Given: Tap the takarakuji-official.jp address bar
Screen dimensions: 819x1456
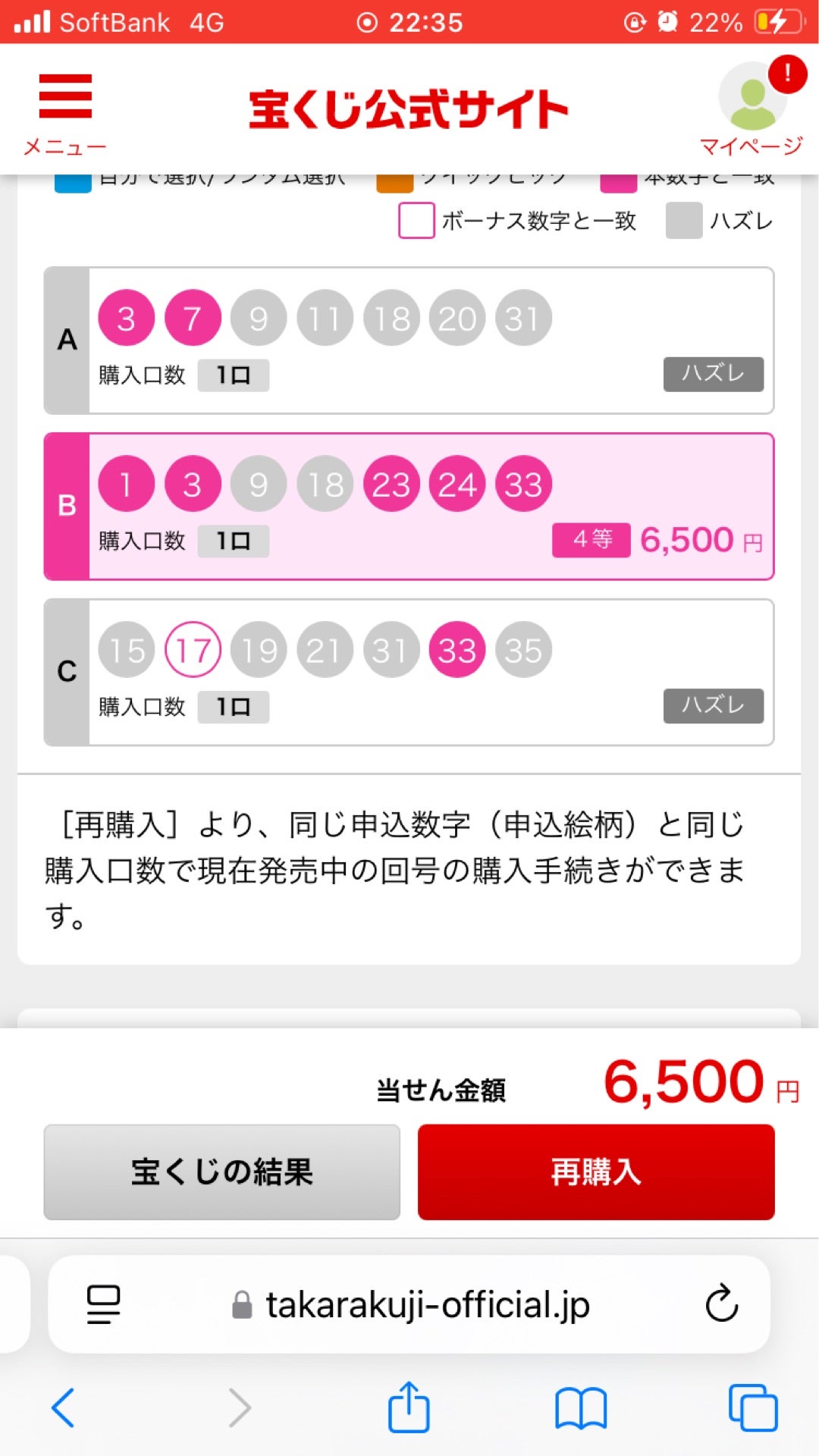Looking at the screenshot, I should point(413,1304).
